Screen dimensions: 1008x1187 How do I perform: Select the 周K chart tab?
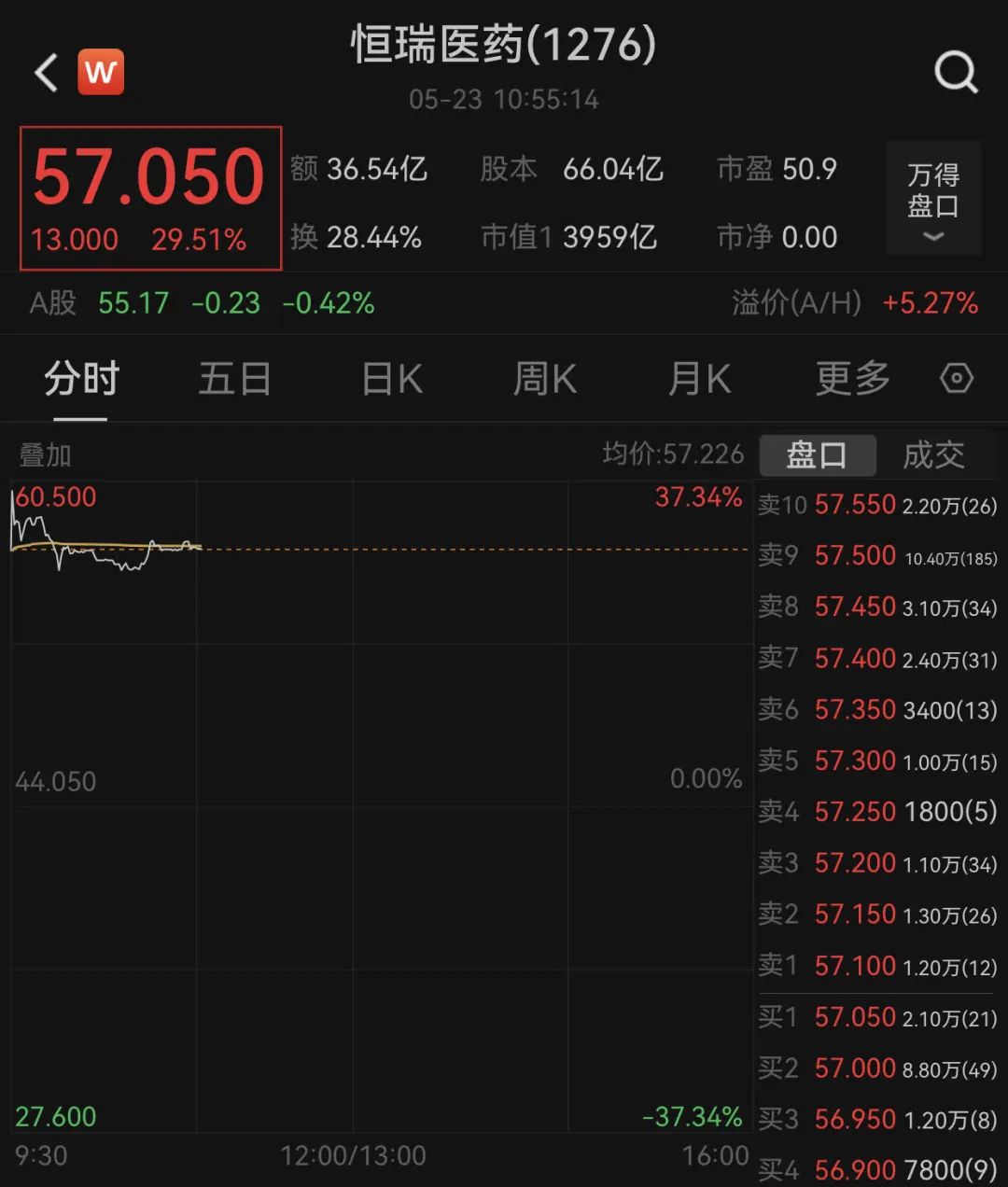[545, 380]
